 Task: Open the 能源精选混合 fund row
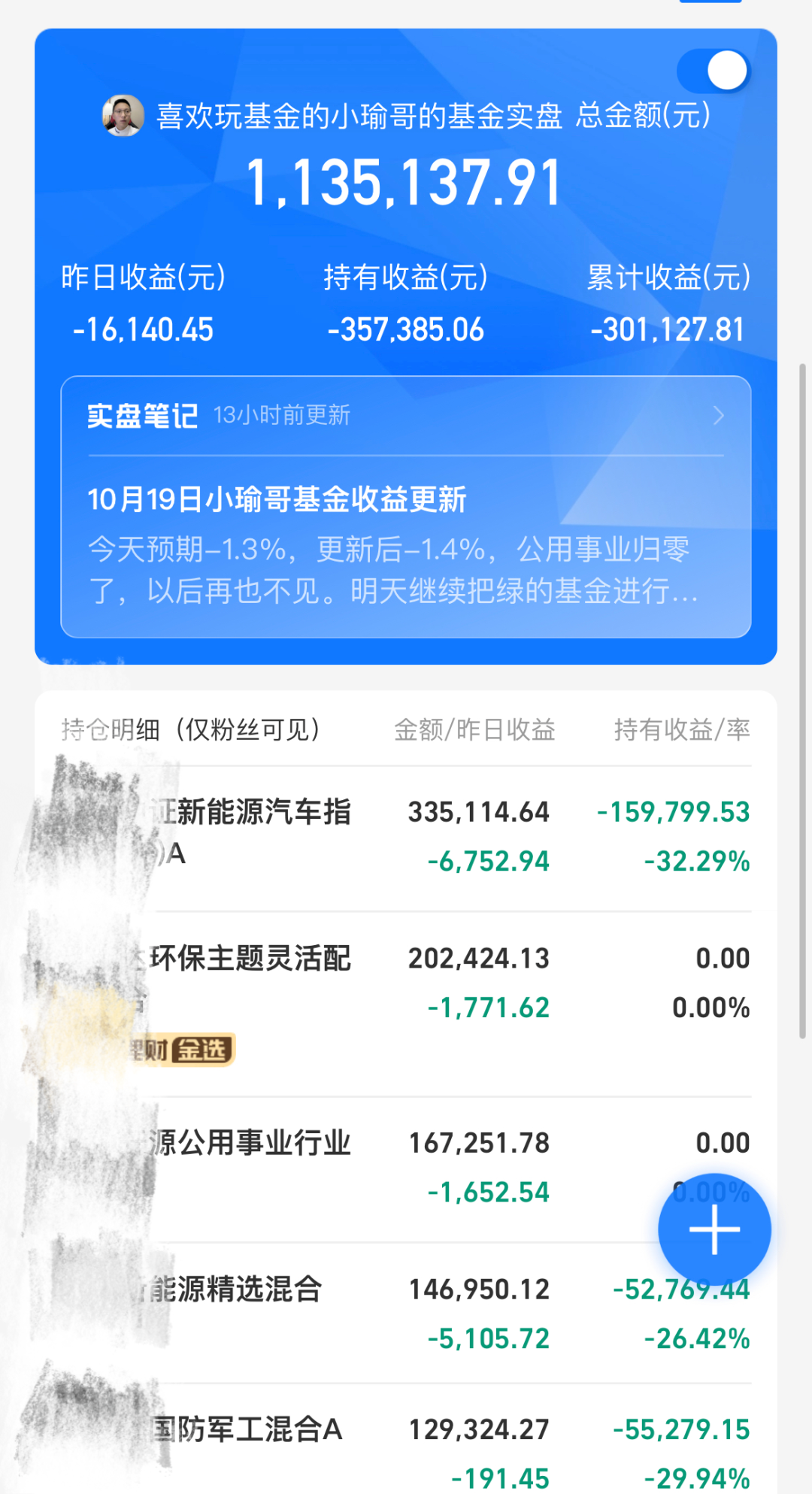[x=406, y=1313]
